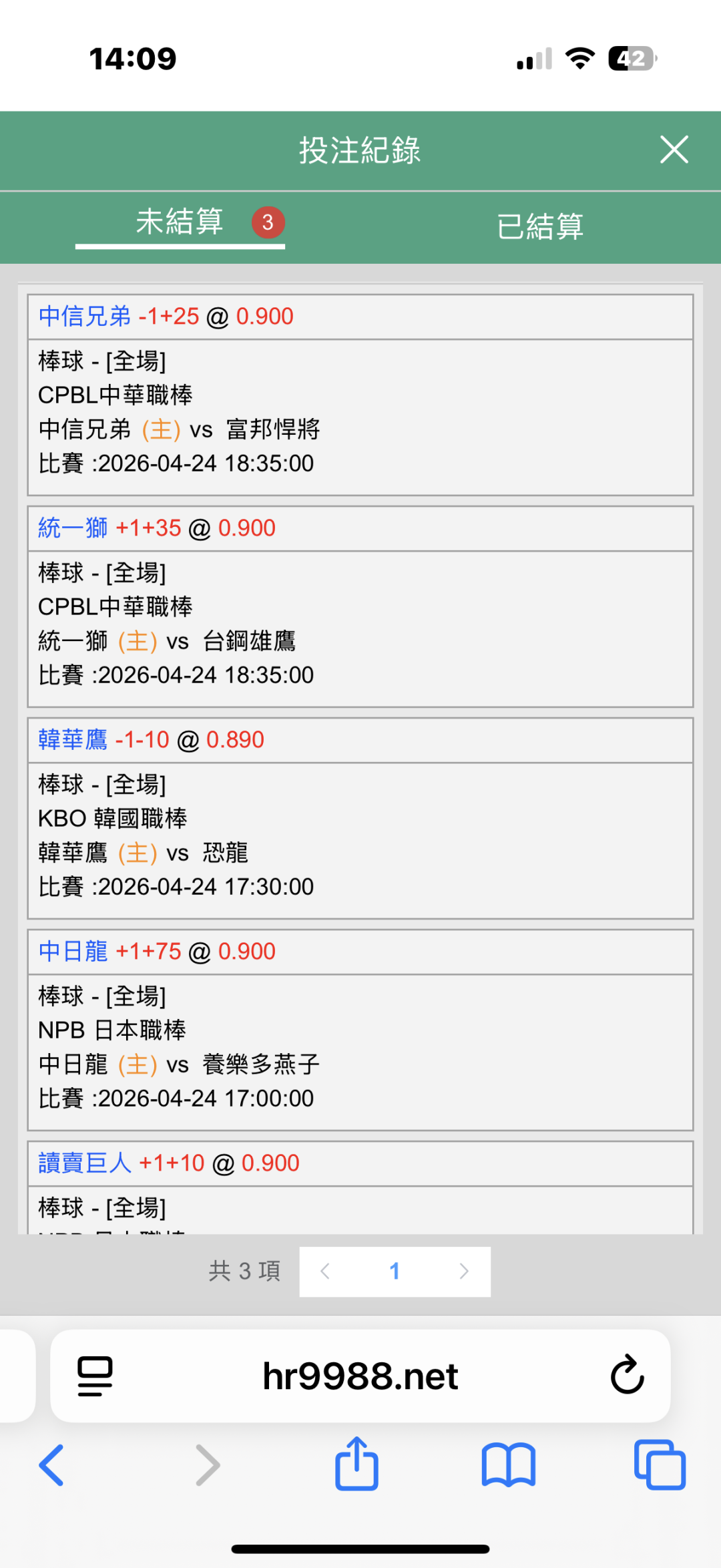Reload the hr9988.net page
The width and height of the screenshot is (721, 1568).
click(627, 1375)
